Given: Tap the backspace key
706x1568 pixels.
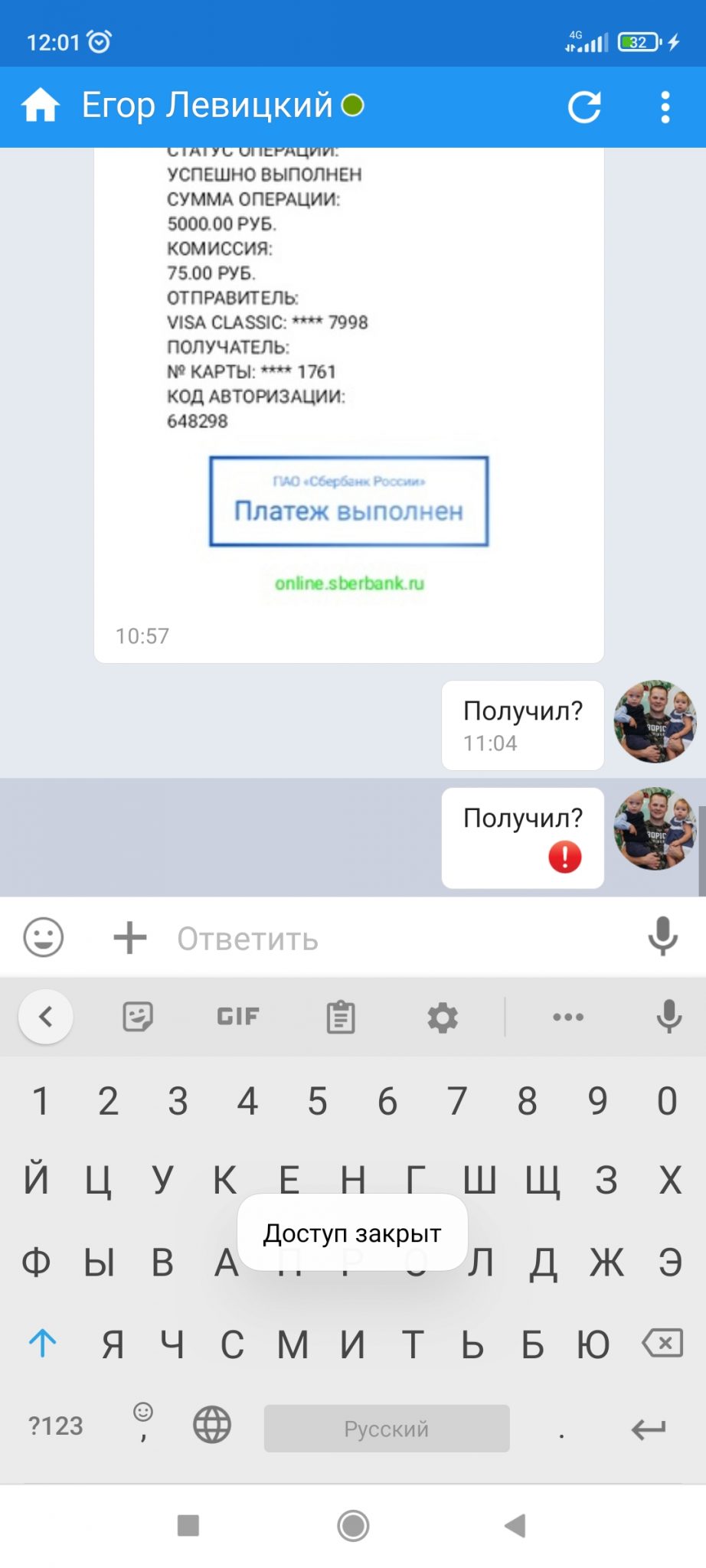Looking at the screenshot, I should 662,1343.
